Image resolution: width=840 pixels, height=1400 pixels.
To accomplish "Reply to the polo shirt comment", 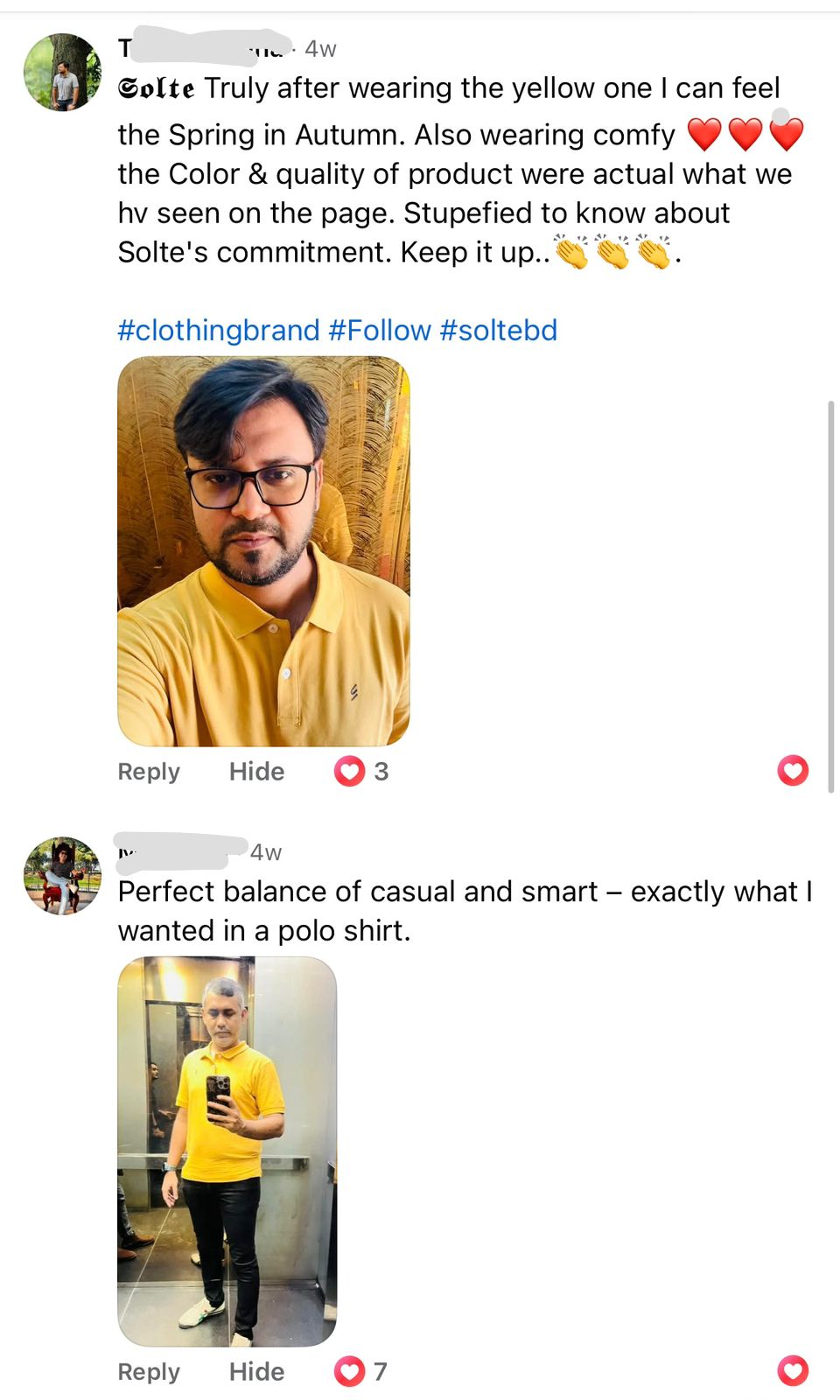I will pyautogui.click(x=149, y=1372).
